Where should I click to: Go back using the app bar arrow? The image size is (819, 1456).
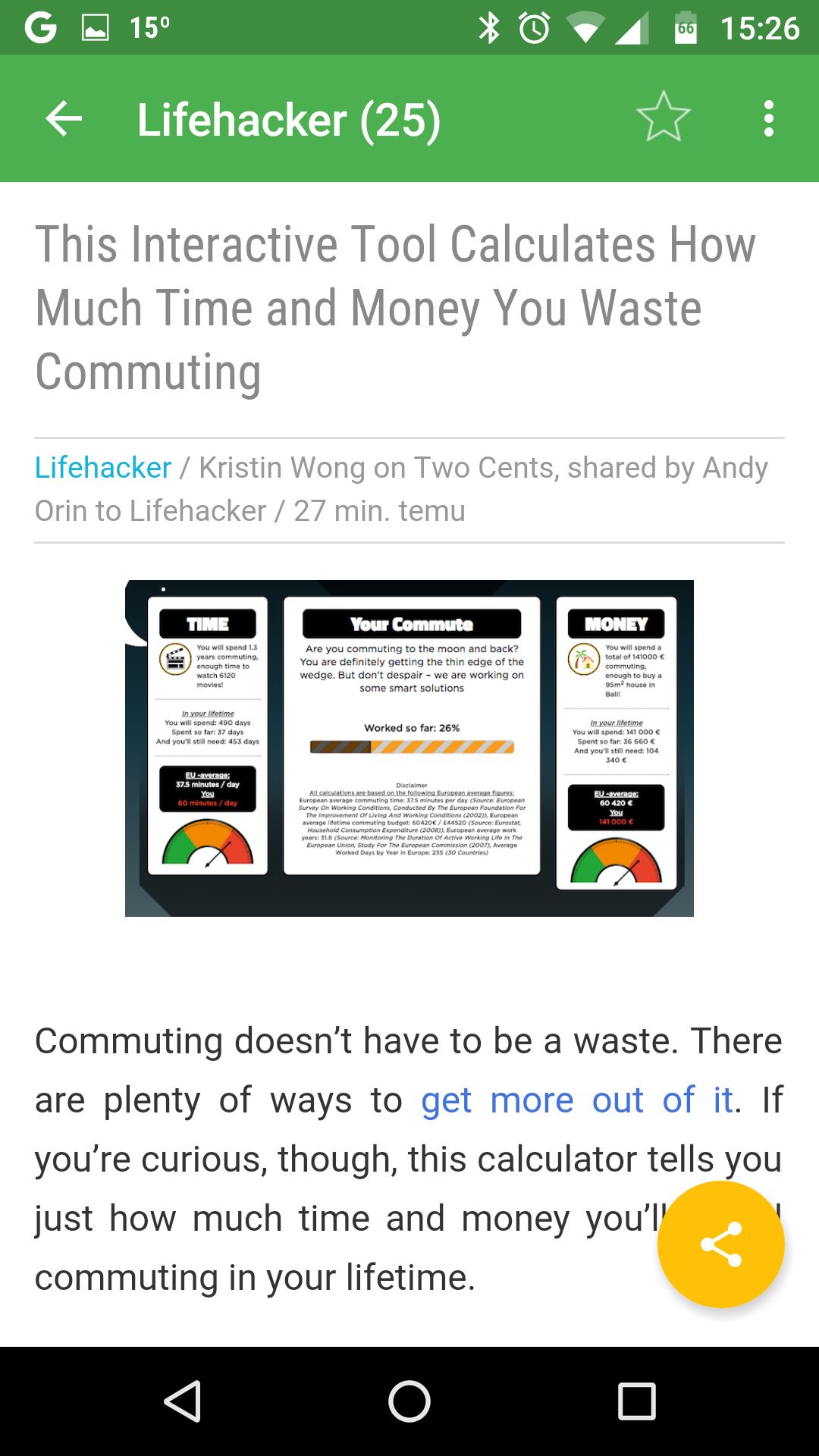click(x=64, y=119)
